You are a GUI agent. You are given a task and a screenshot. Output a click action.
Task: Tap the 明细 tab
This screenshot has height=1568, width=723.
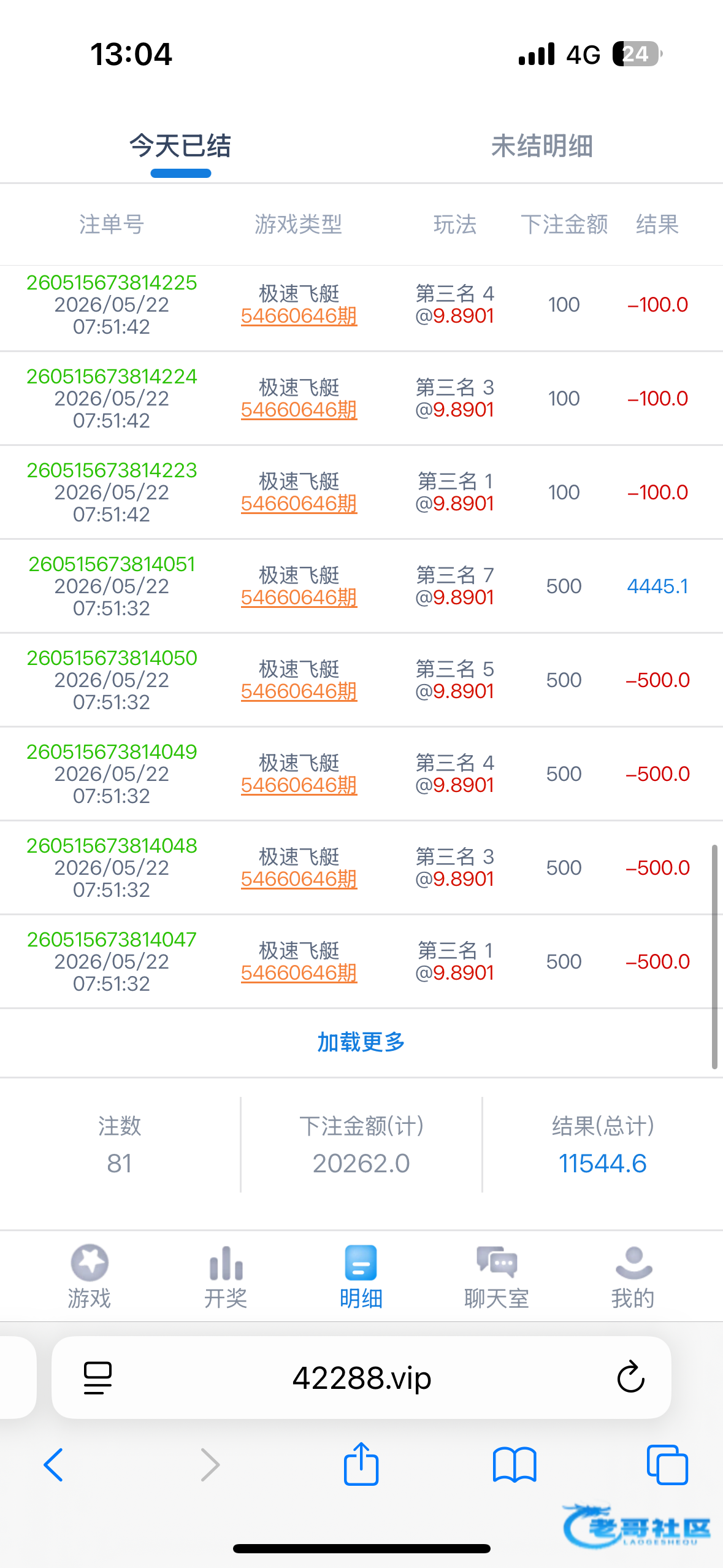tap(361, 1277)
